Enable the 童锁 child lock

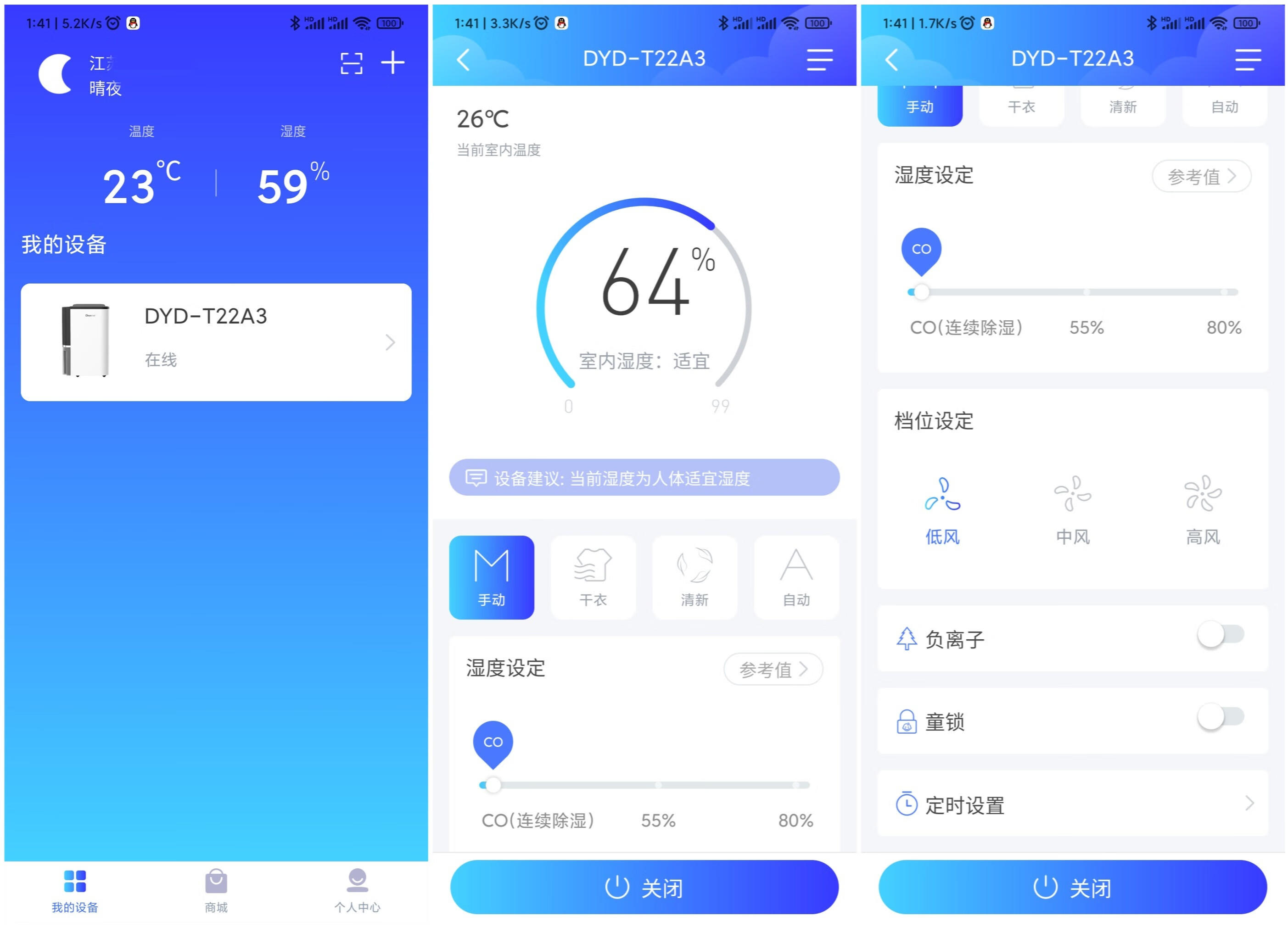[x=1220, y=717]
